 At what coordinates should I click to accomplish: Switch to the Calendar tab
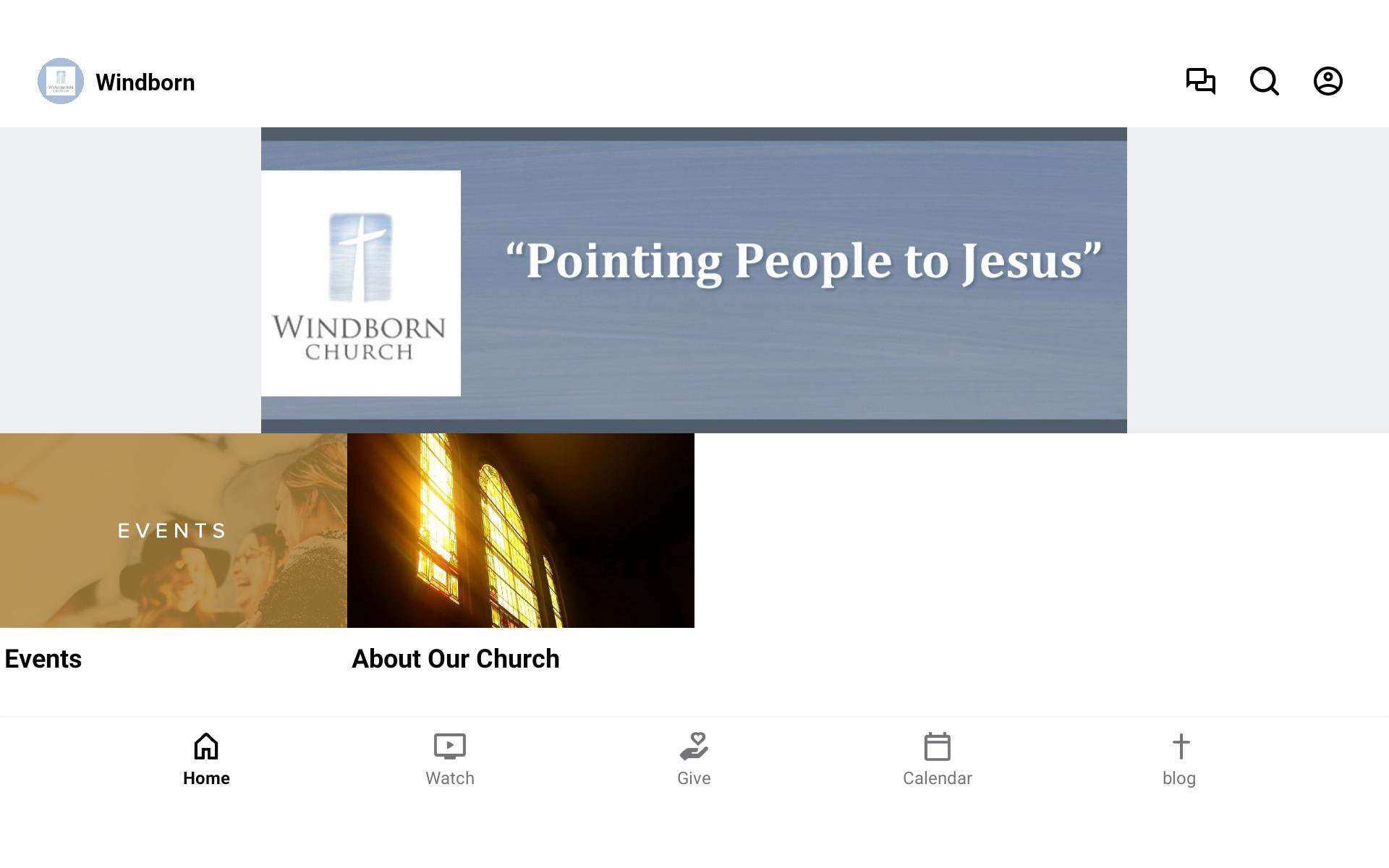[937, 759]
